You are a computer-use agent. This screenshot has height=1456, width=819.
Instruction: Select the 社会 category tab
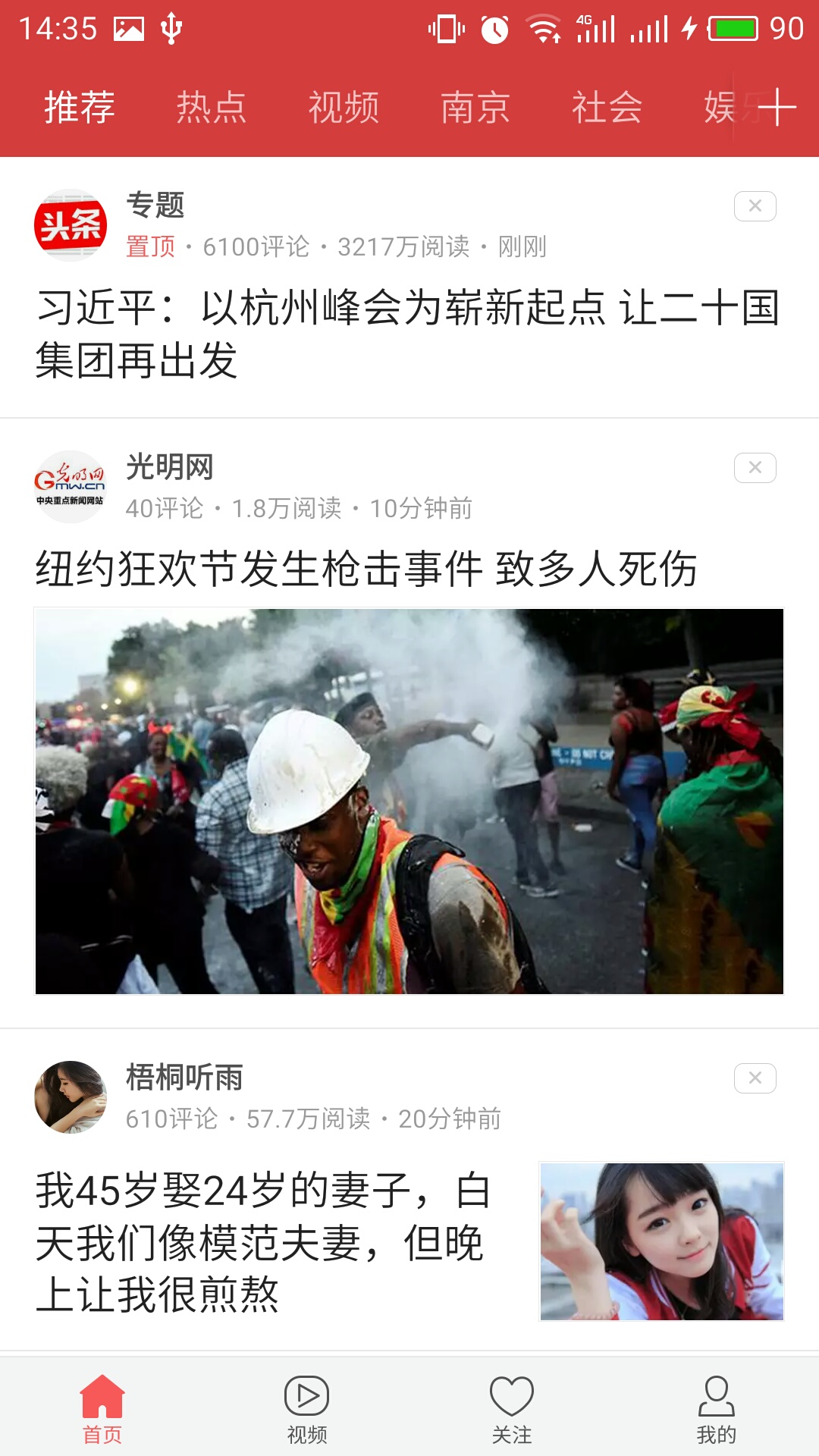[x=607, y=107]
